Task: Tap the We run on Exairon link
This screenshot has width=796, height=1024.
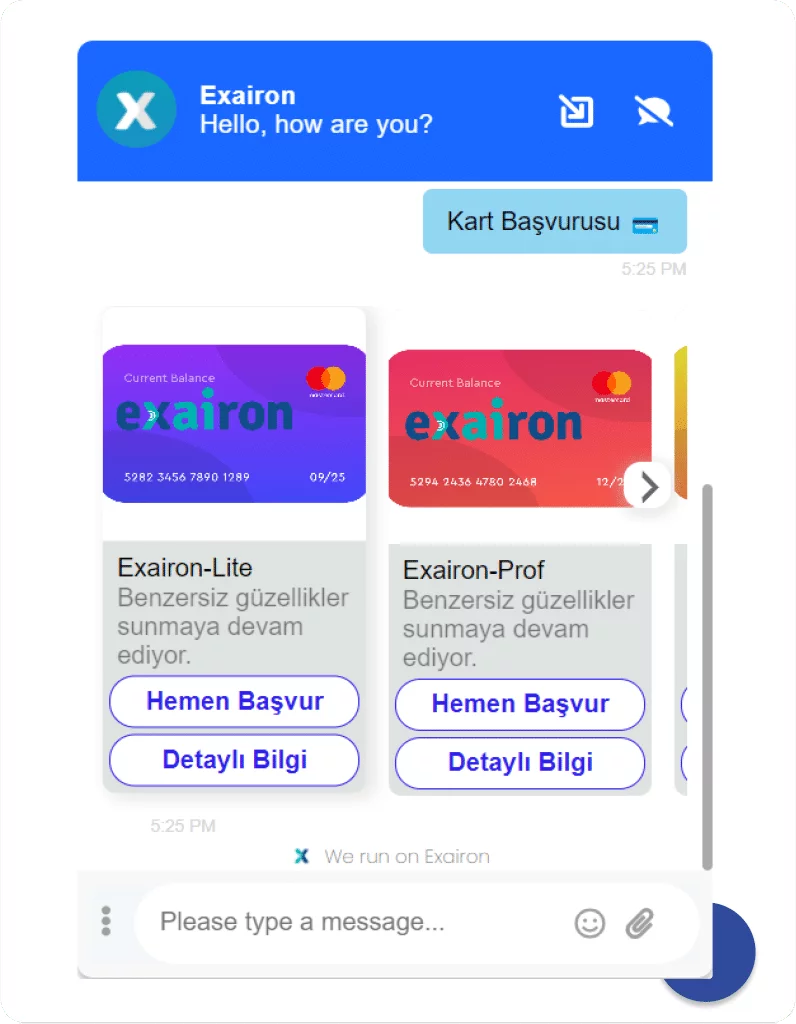Action: tap(393, 856)
